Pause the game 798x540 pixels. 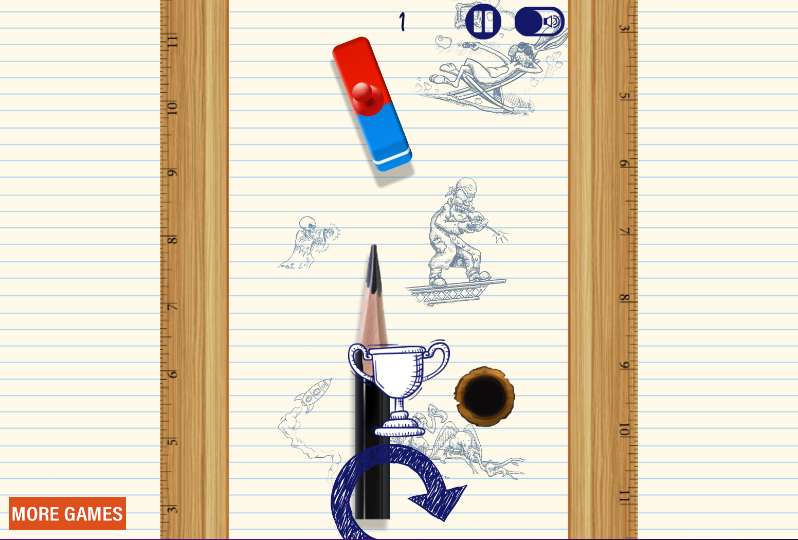tap(483, 22)
